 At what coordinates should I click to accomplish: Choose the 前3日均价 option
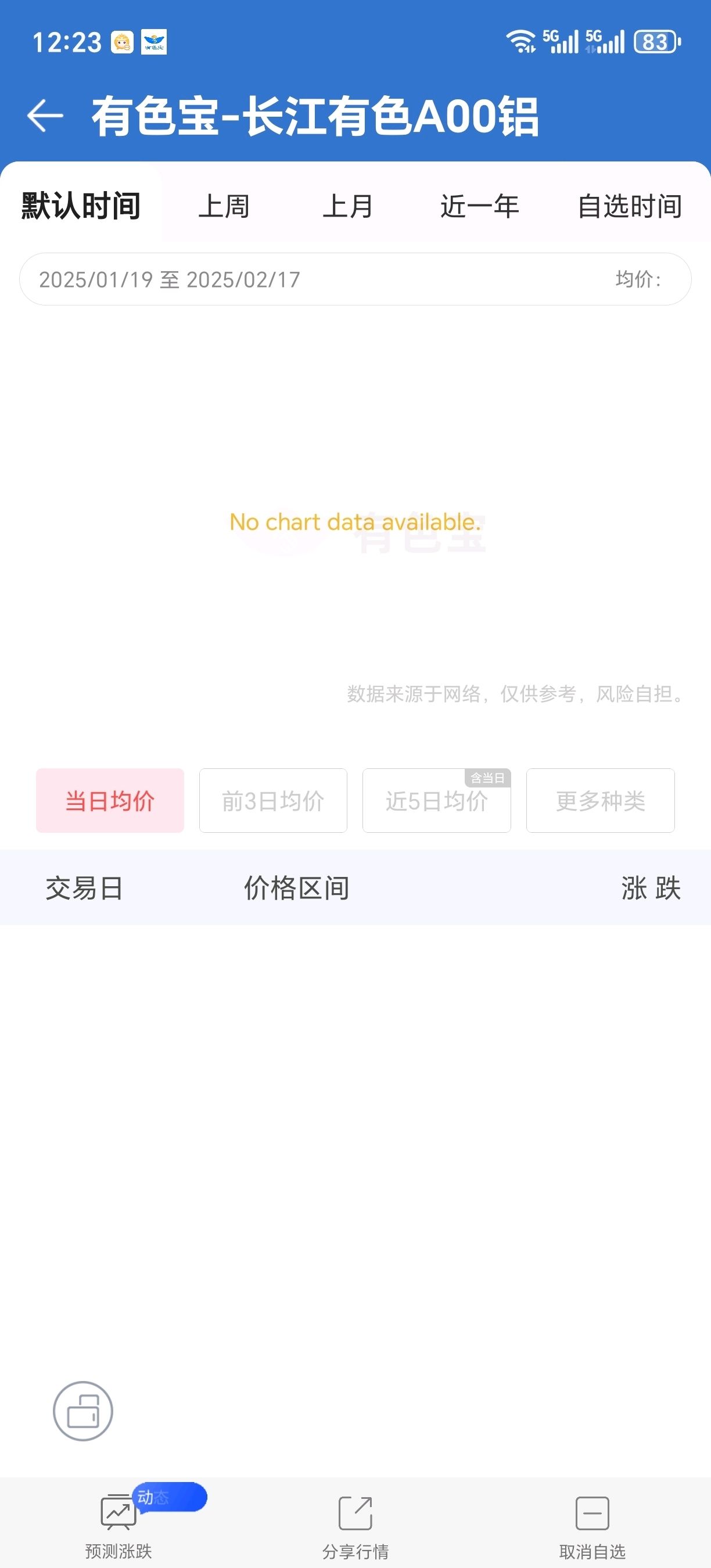click(274, 800)
